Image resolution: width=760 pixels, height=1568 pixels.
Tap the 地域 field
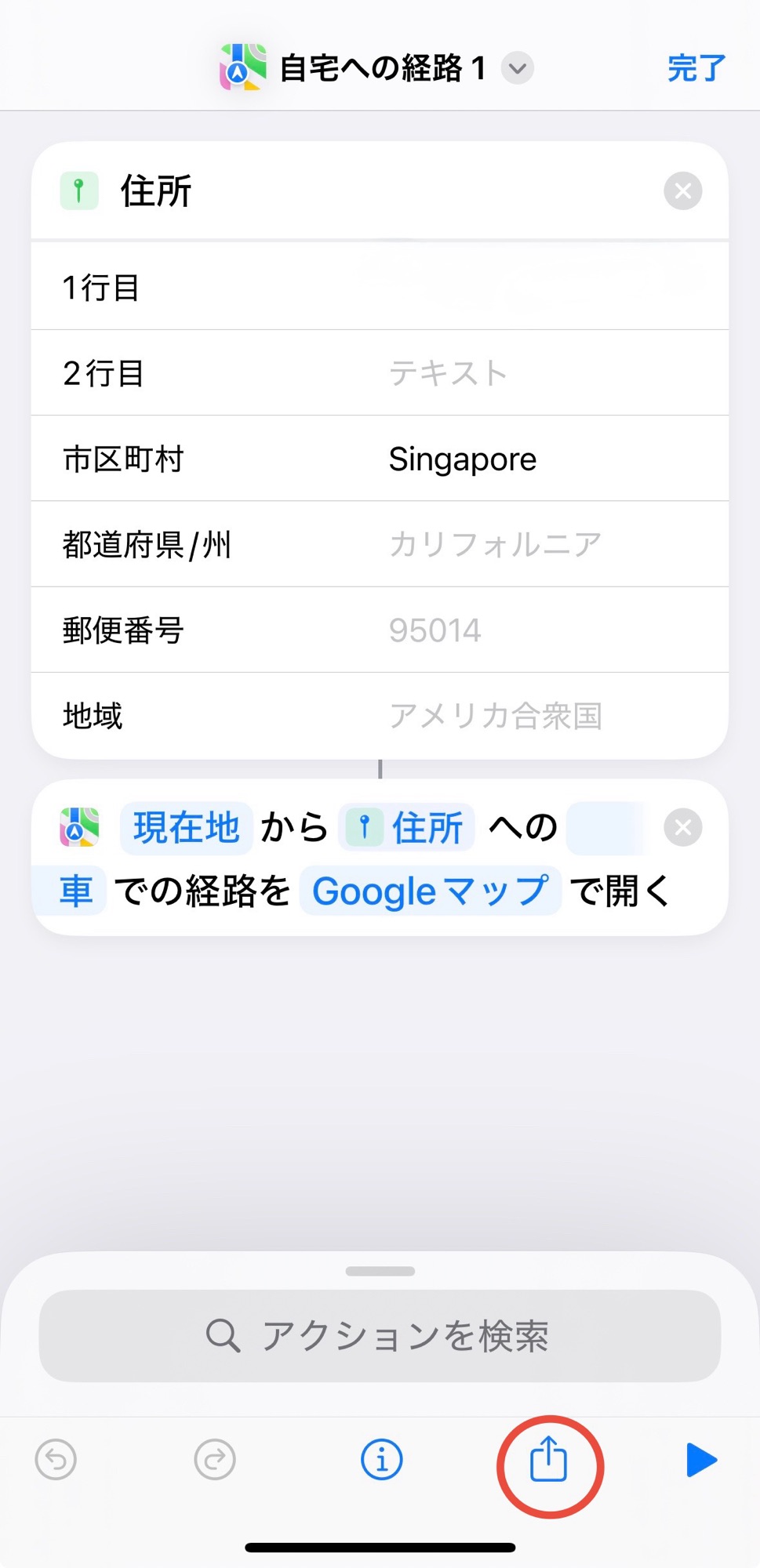(x=380, y=715)
